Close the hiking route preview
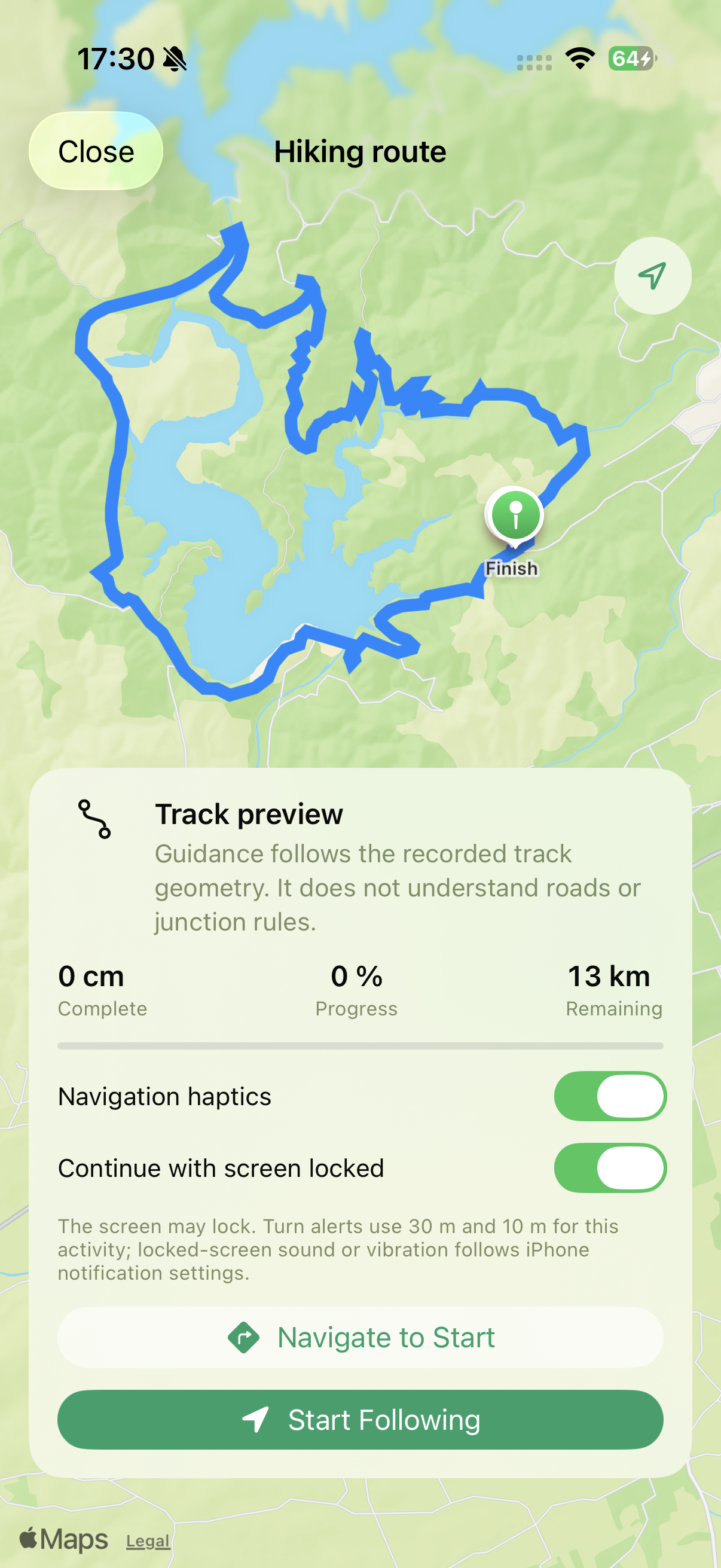721x1568 pixels. click(96, 151)
